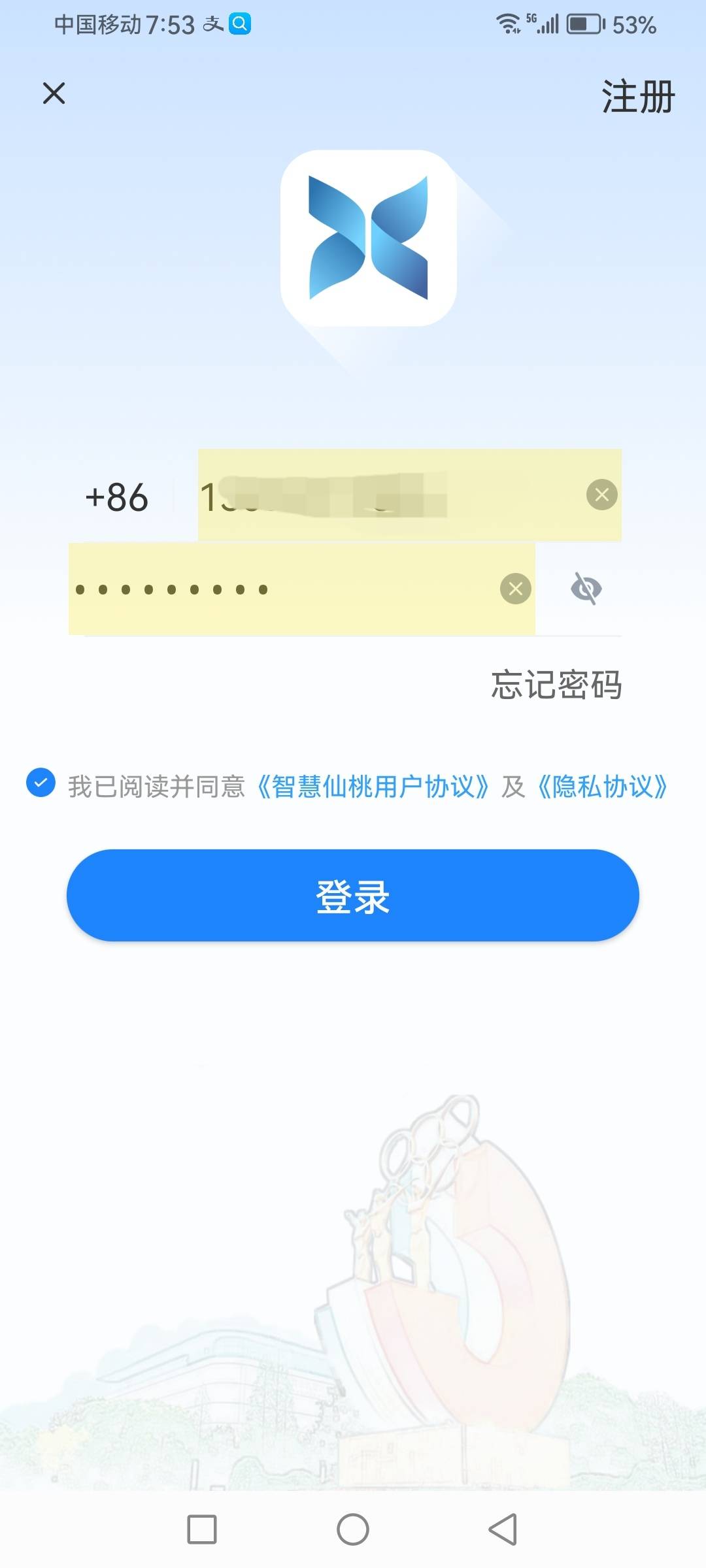Clear the entered password

pos(515,589)
